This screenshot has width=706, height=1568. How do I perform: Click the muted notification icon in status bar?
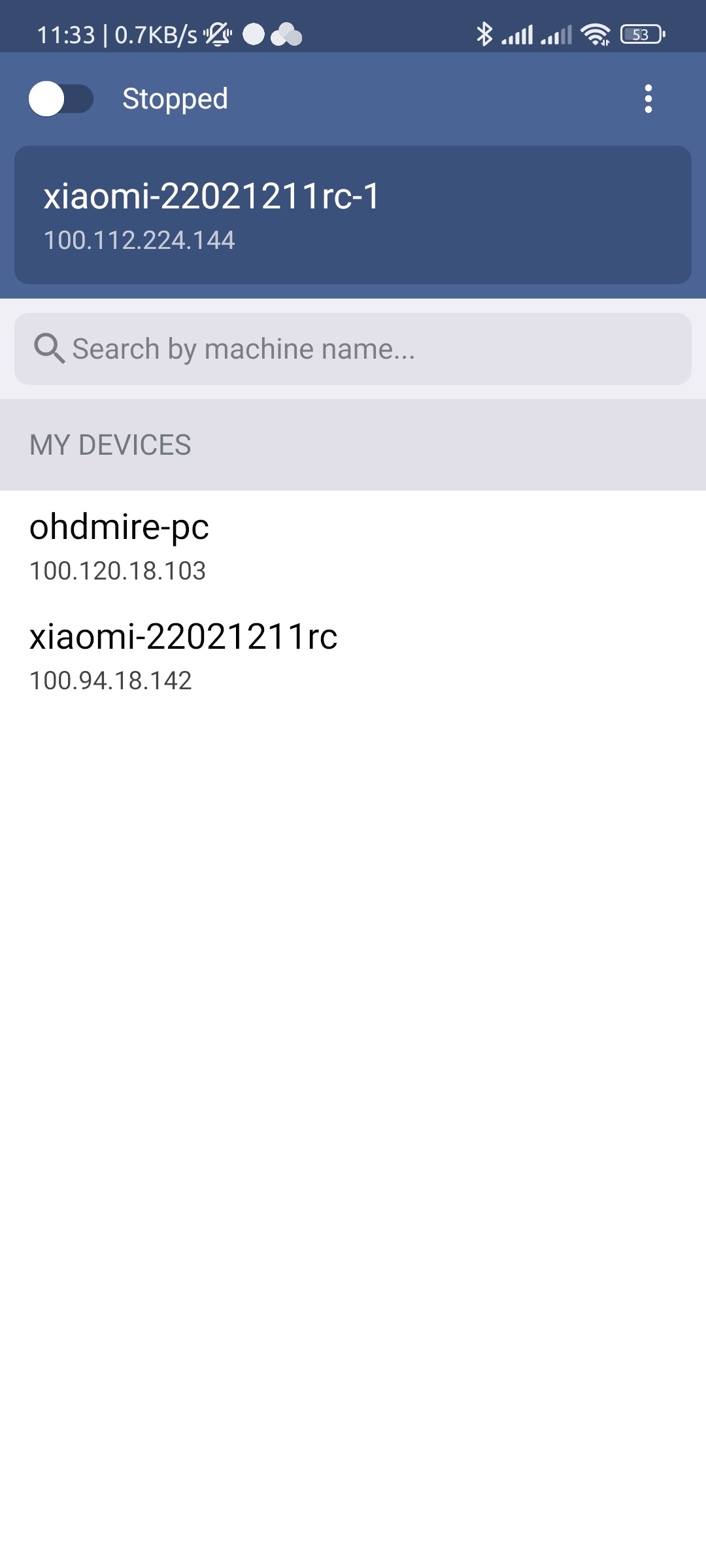pos(216,34)
